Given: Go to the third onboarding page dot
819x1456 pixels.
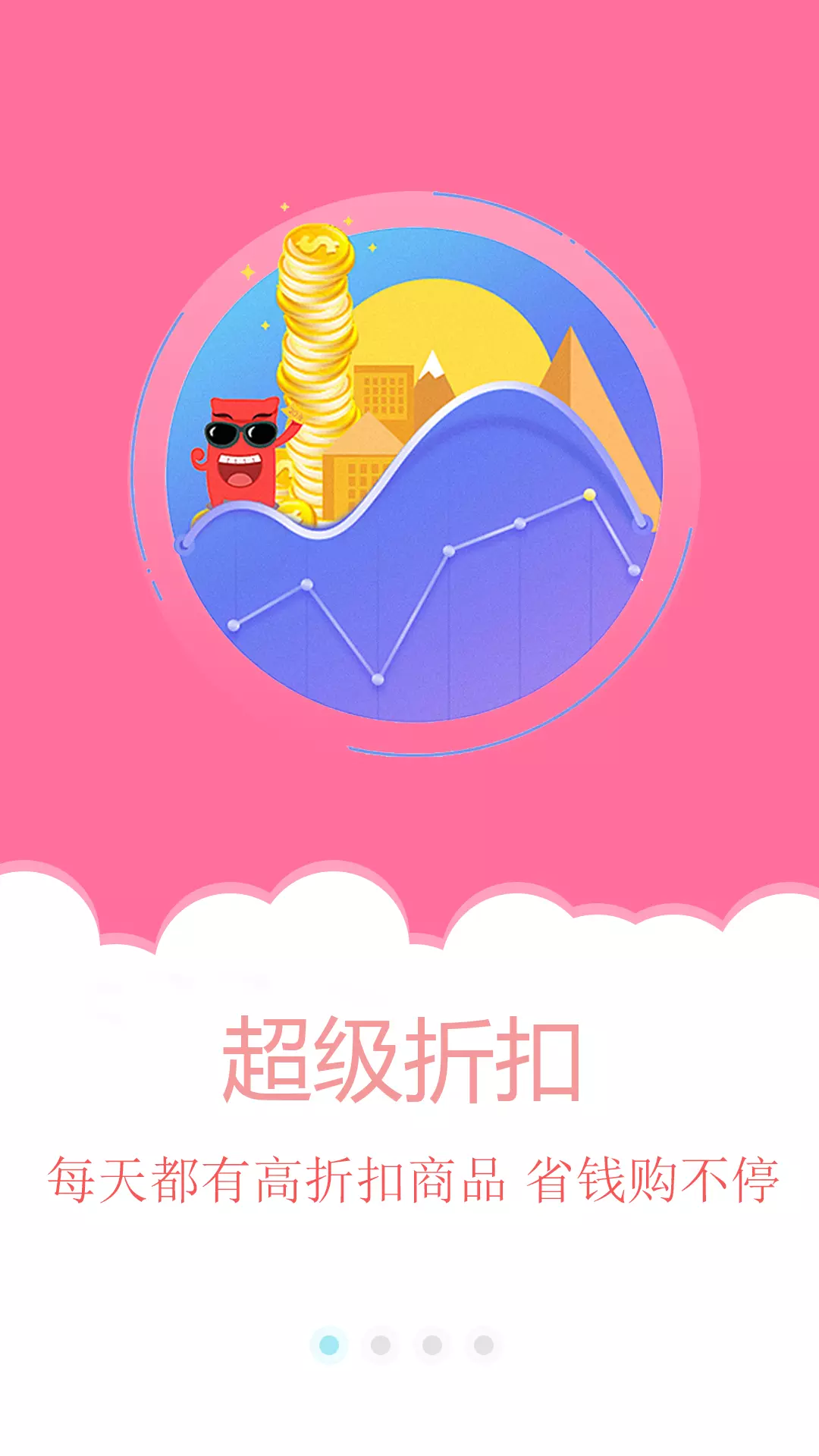Looking at the screenshot, I should point(432,1345).
